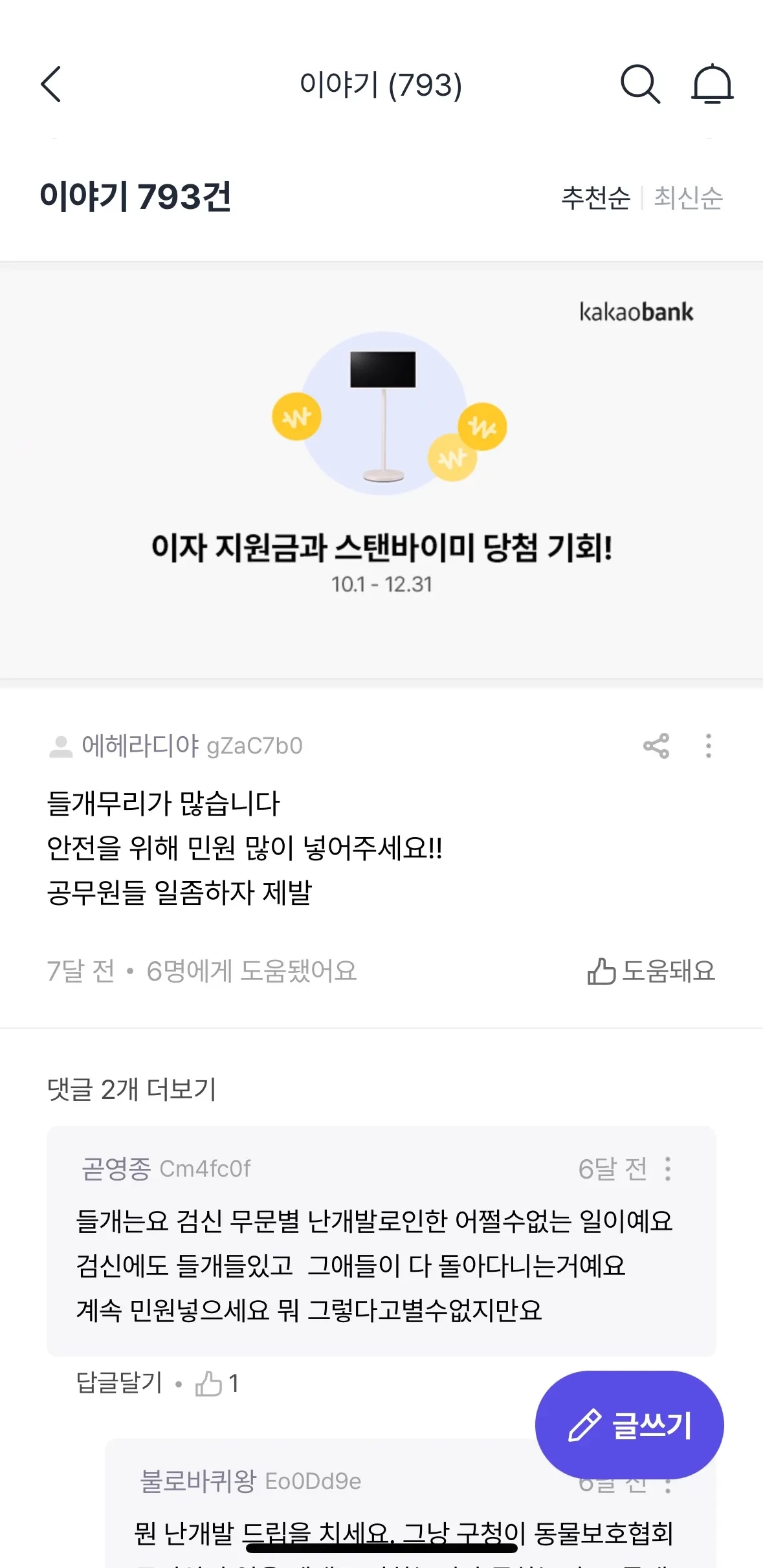
Task: Sort stories by 추천순
Action: click(x=595, y=198)
